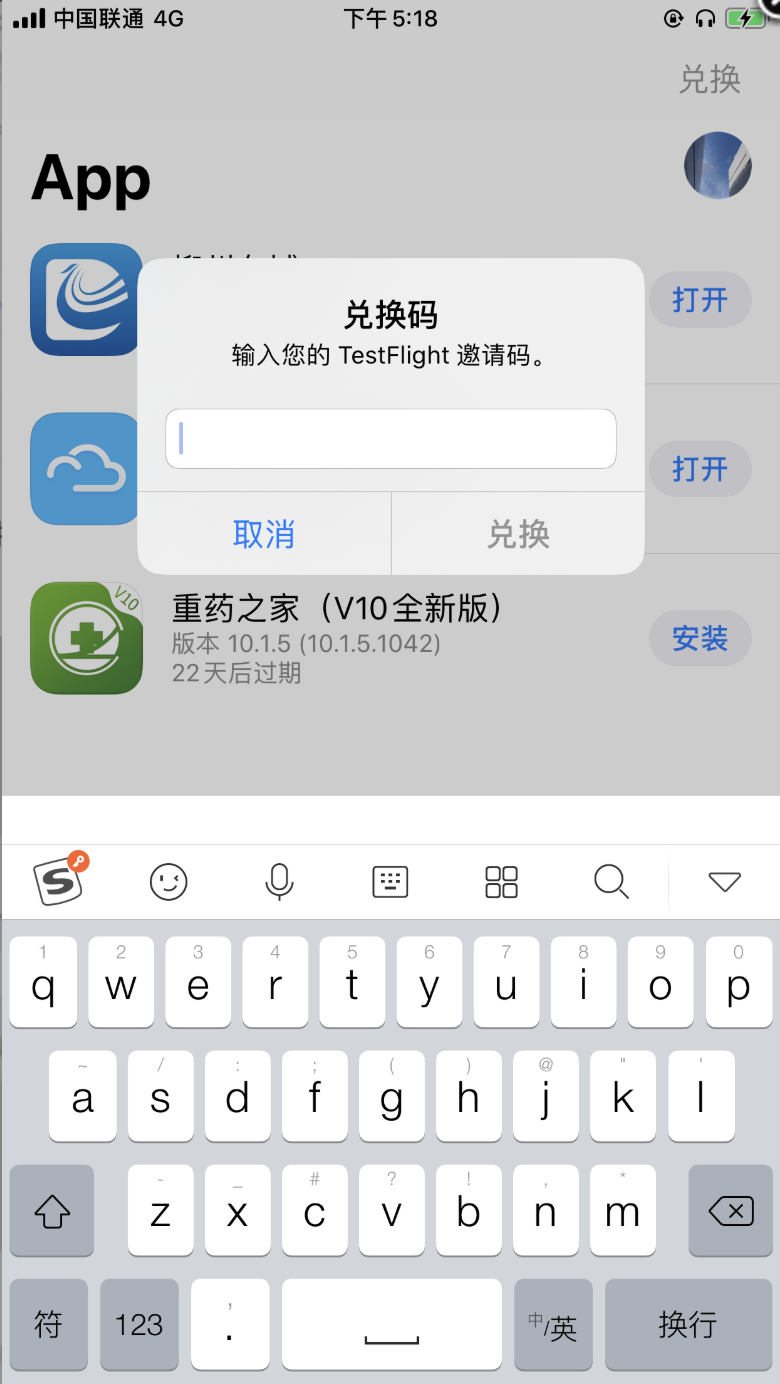Screen dimensions: 780x1384
Task: Start voice input with the microphone
Action: click(x=279, y=881)
